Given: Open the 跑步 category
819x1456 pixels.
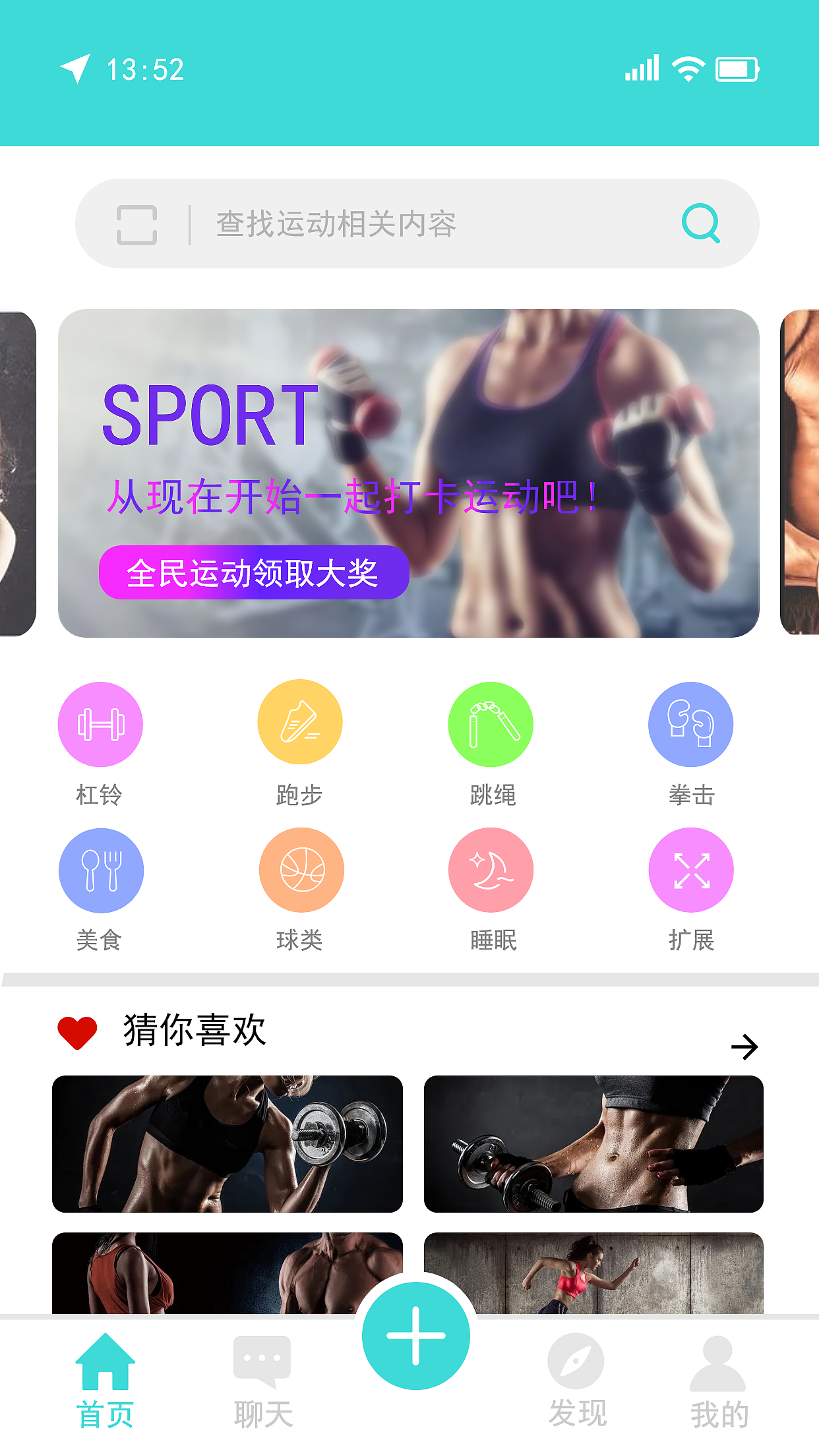Looking at the screenshot, I should [x=300, y=723].
